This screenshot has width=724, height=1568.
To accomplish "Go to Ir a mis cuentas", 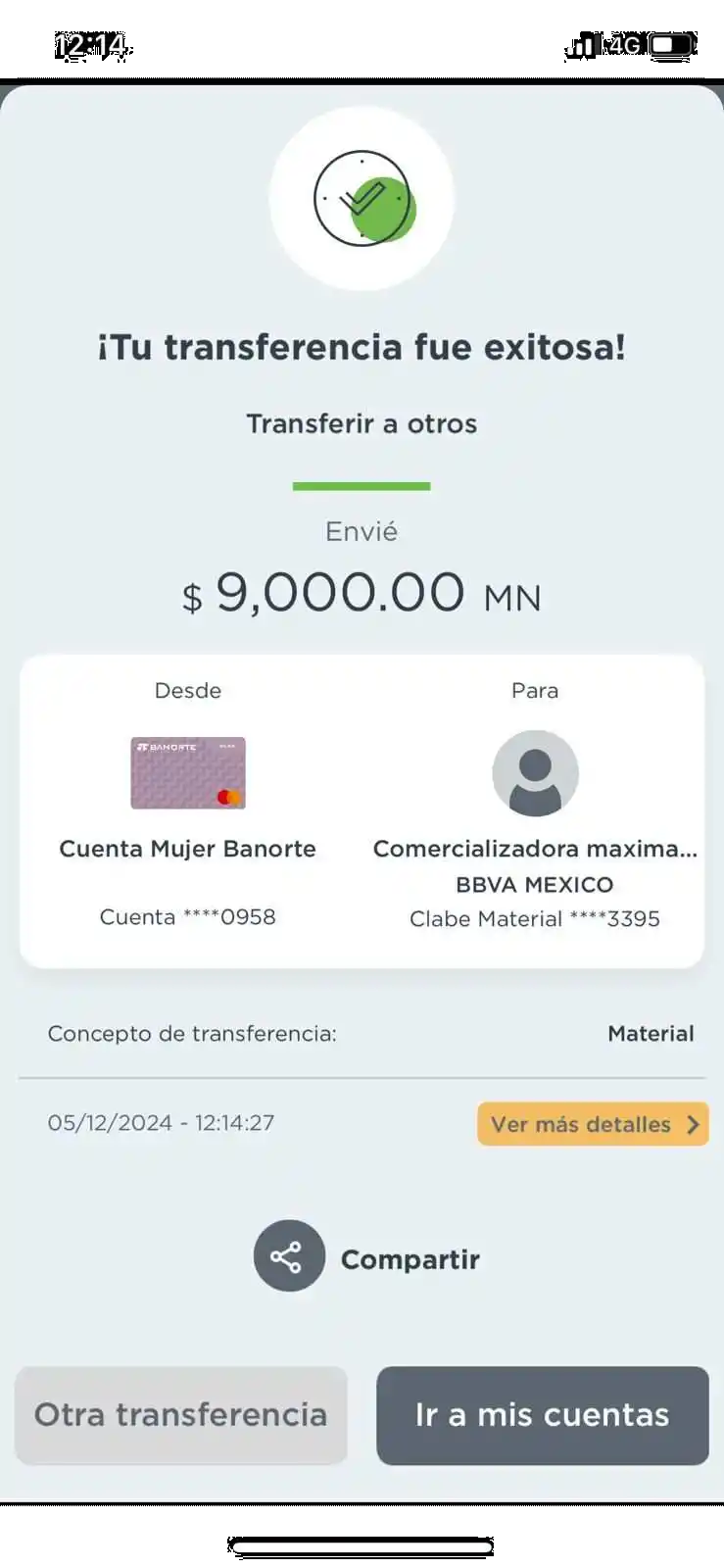I will [x=542, y=1415].
